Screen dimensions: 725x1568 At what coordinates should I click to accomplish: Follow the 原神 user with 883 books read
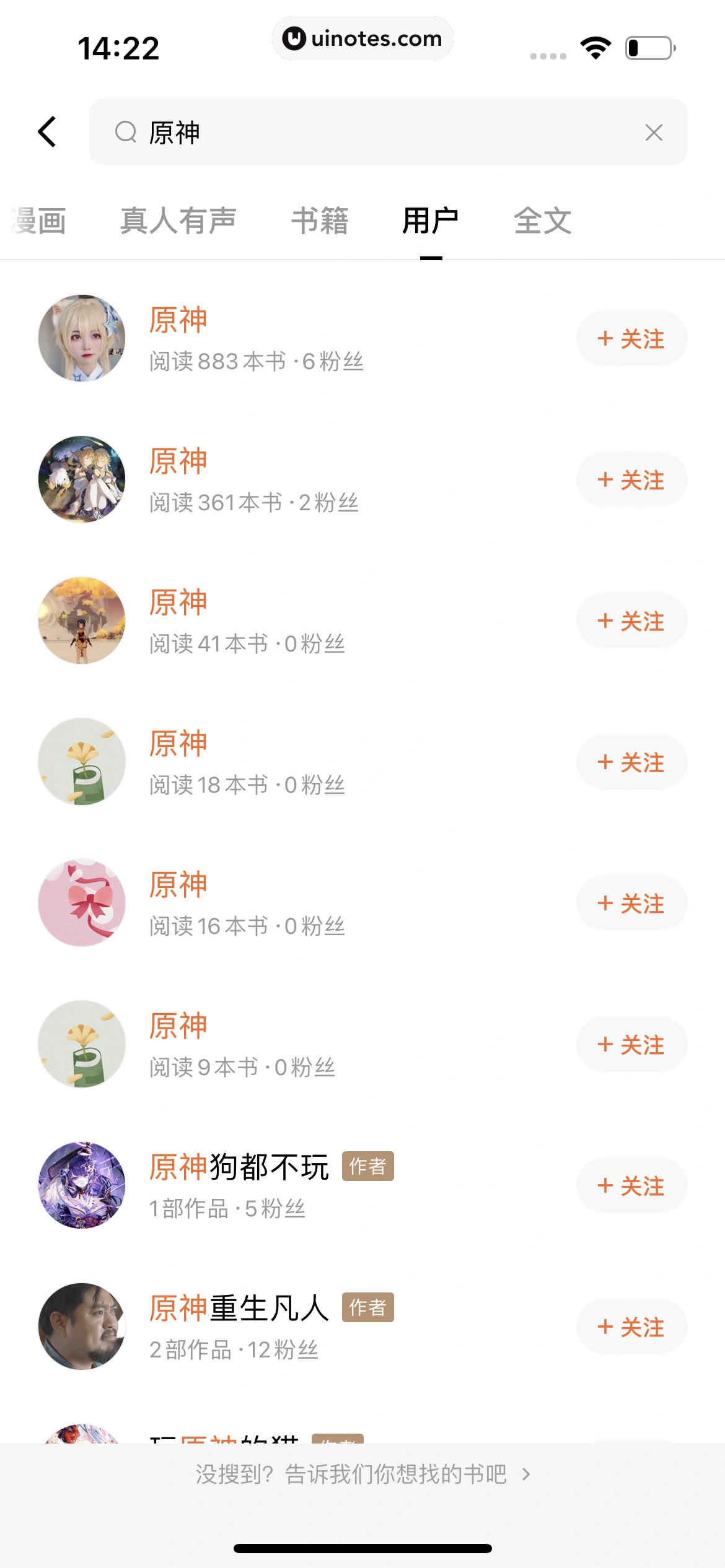point(631,338)
